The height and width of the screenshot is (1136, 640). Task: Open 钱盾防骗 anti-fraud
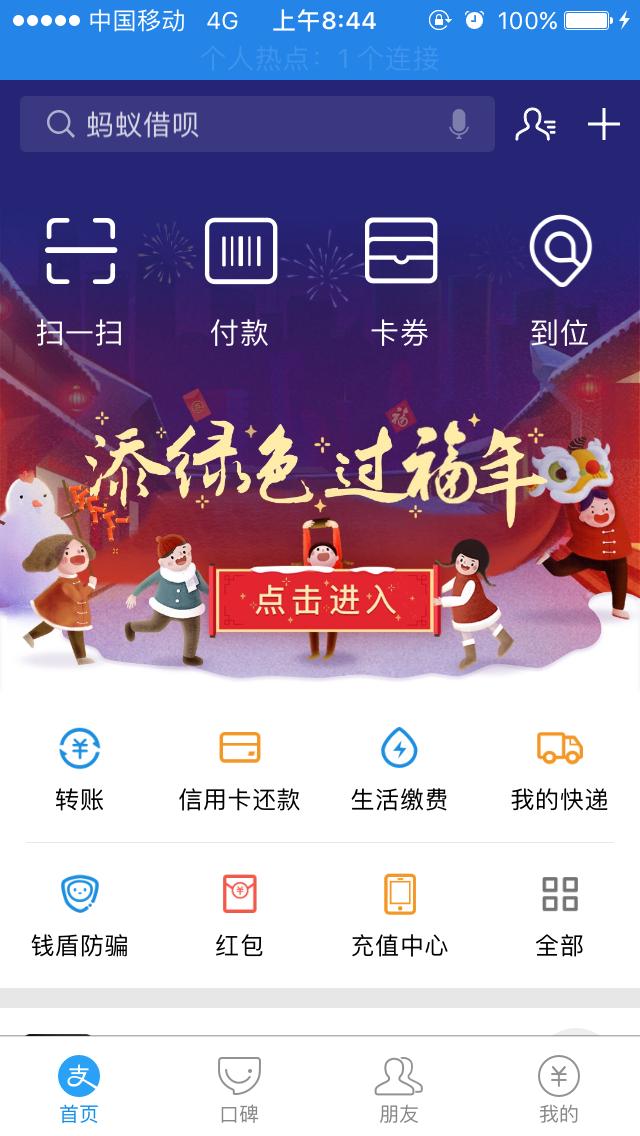click(x=80, y=914)
